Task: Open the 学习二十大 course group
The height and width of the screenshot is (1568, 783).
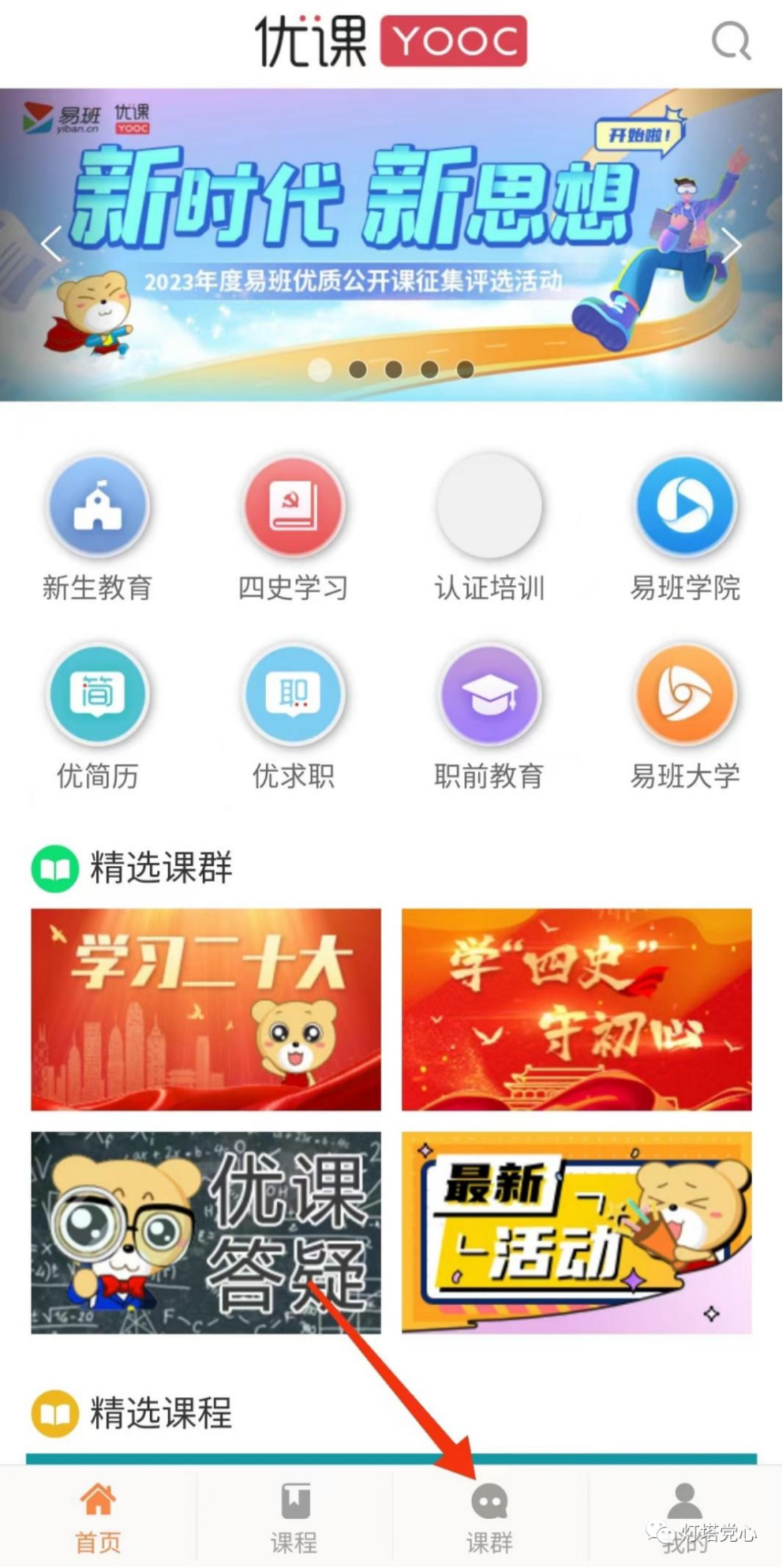Action: point(206,1009)
